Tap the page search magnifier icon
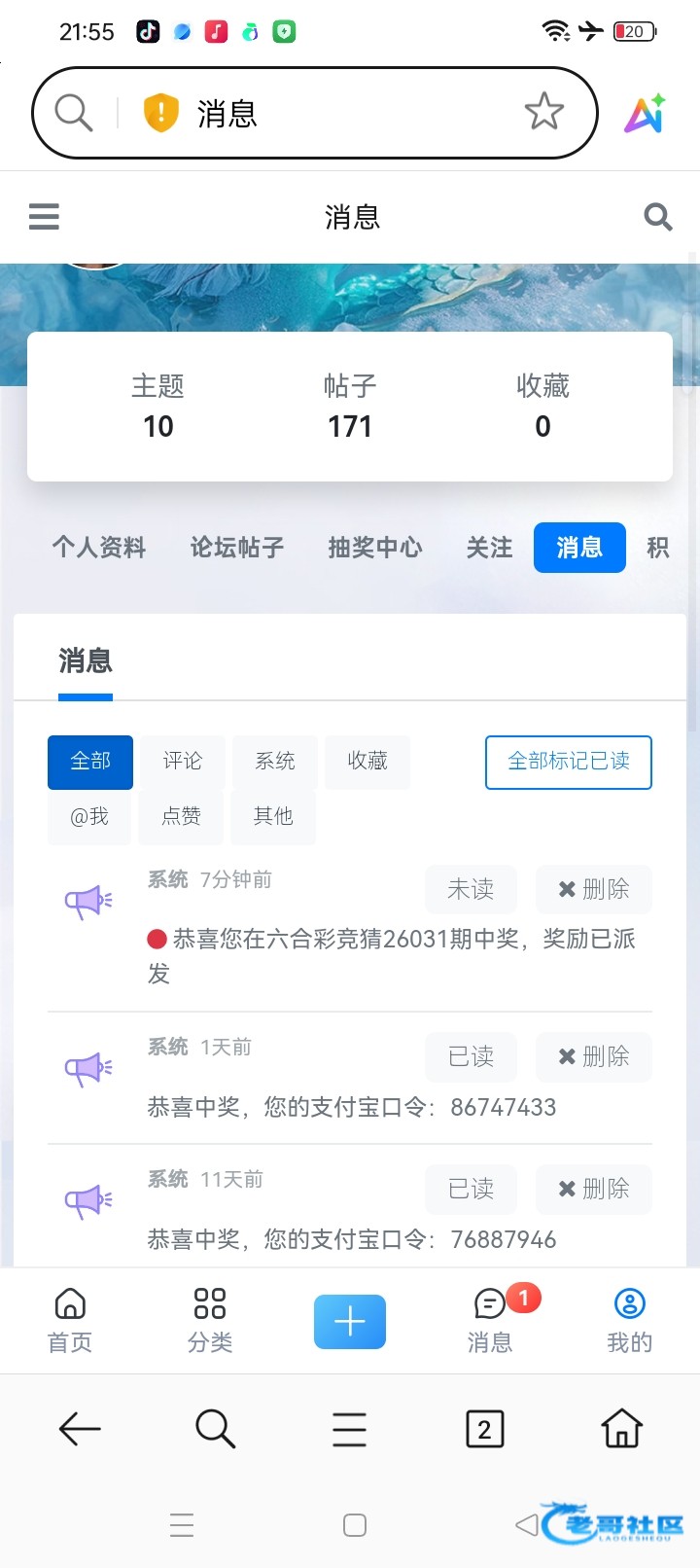Image resolution: width=700 pixels, height=1568 pixels. point(658,216)
